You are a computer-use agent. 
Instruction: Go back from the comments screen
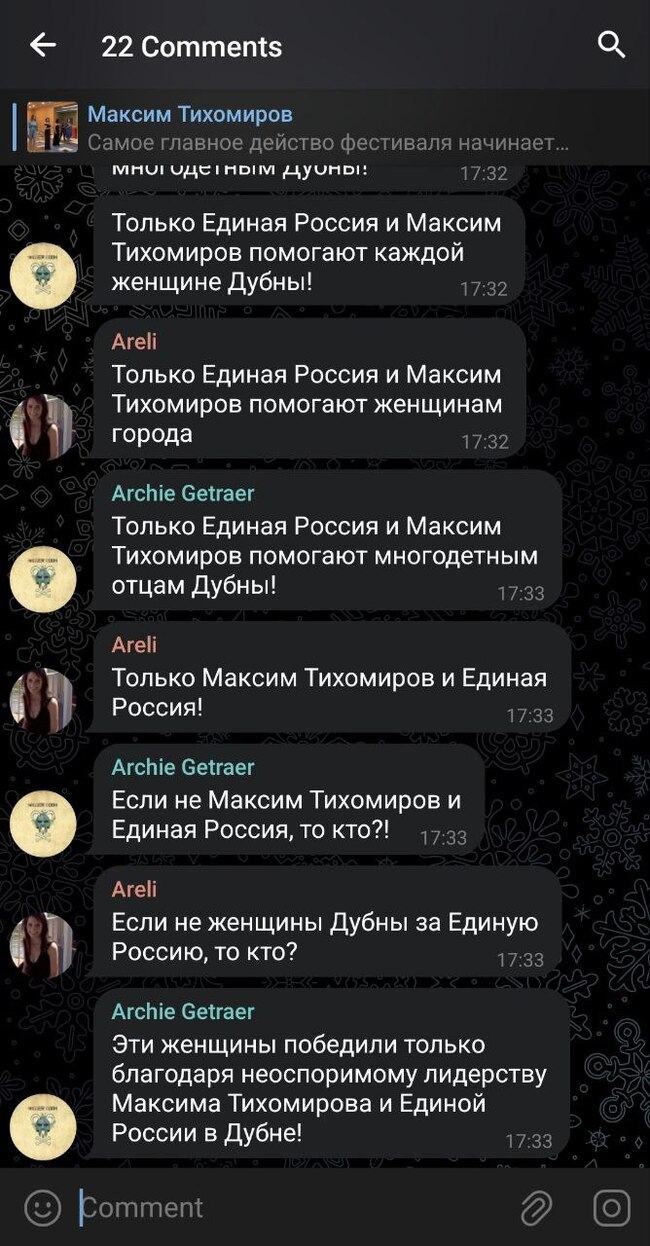tap(43, 45)
